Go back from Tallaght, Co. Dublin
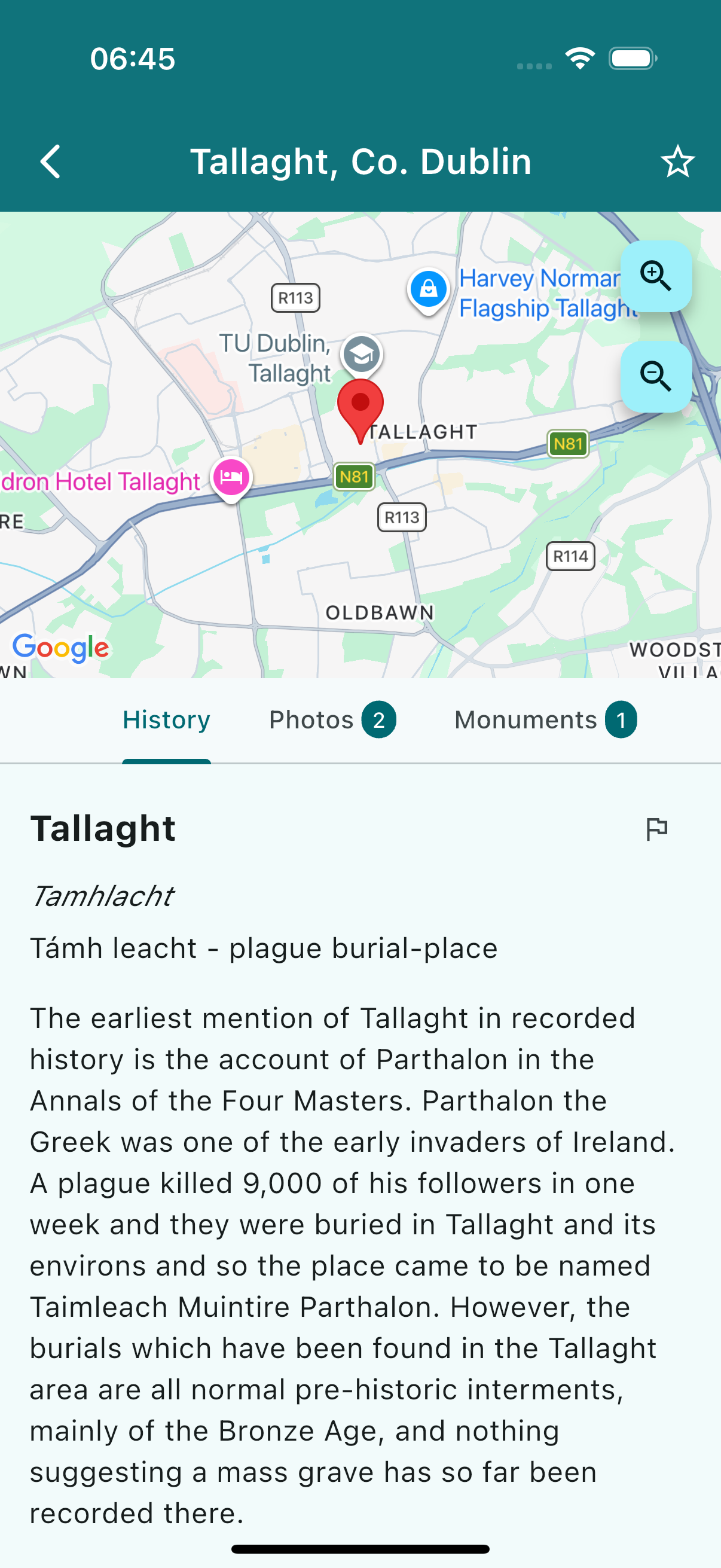Image resolution: width=721 pixels, height=1568 pixels. [x=50, y=161]
